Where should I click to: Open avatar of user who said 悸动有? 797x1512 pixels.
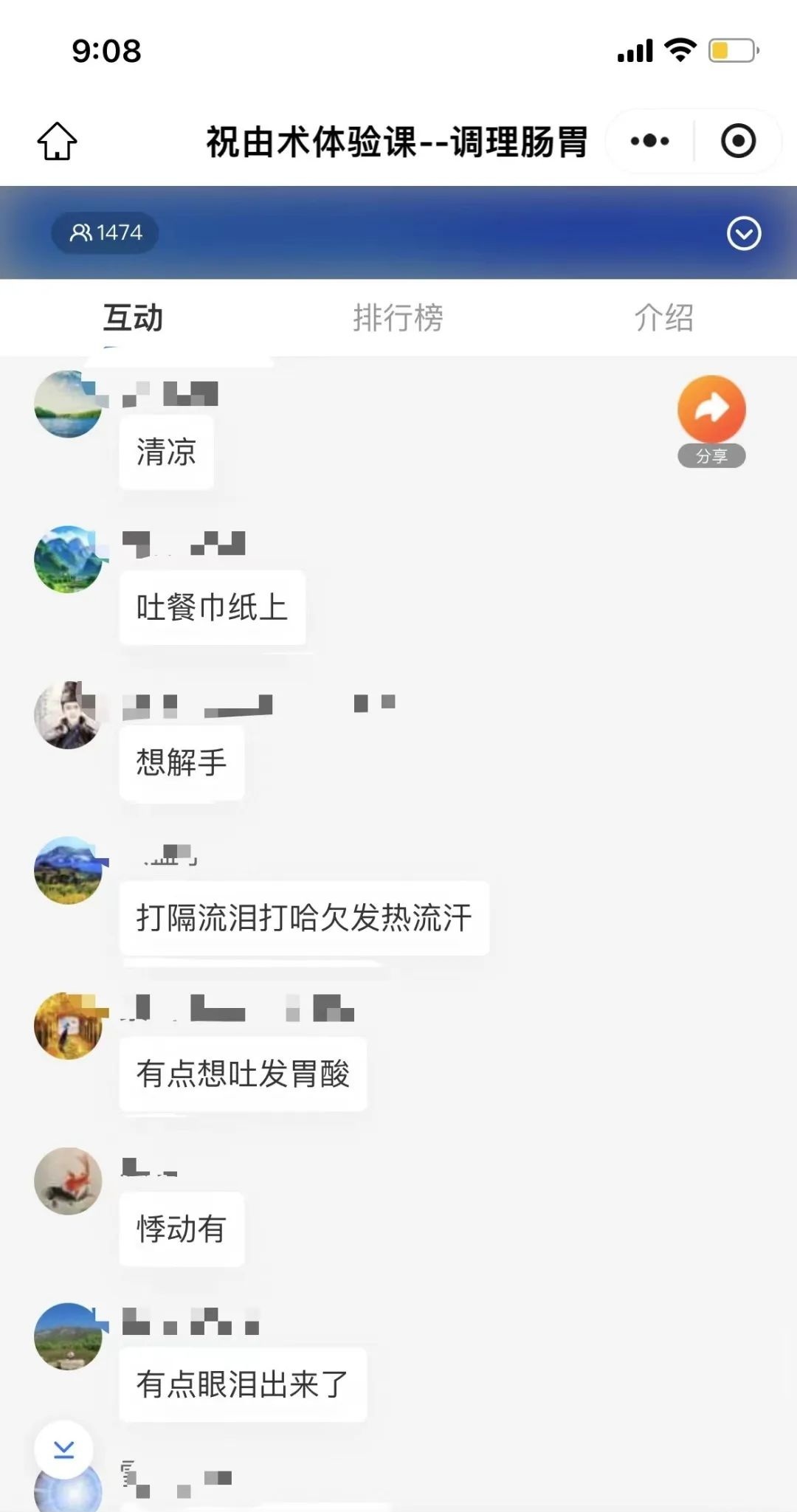coord(68,1181)
